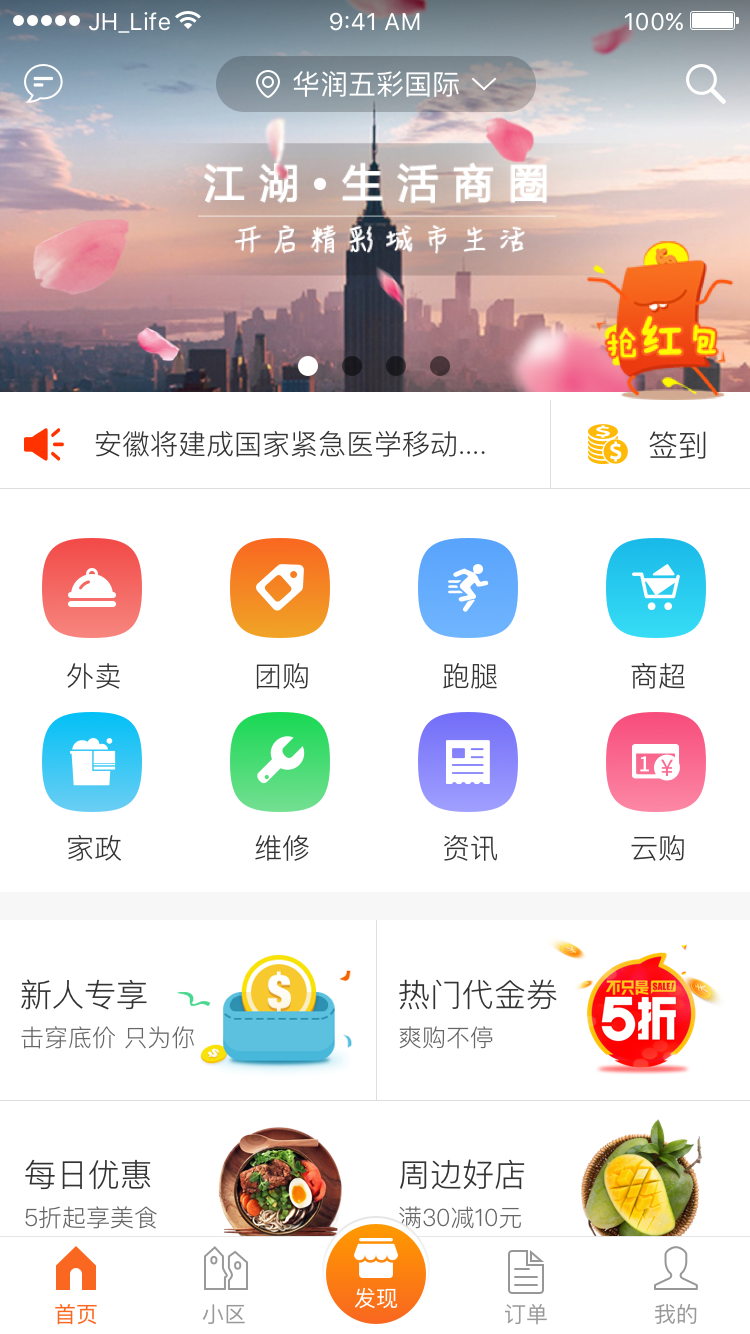The height and width of the screenshot is (1334, 750).
Task: Tap 签到 to check in
Action: pyautogui.click(x=650, y=445)
